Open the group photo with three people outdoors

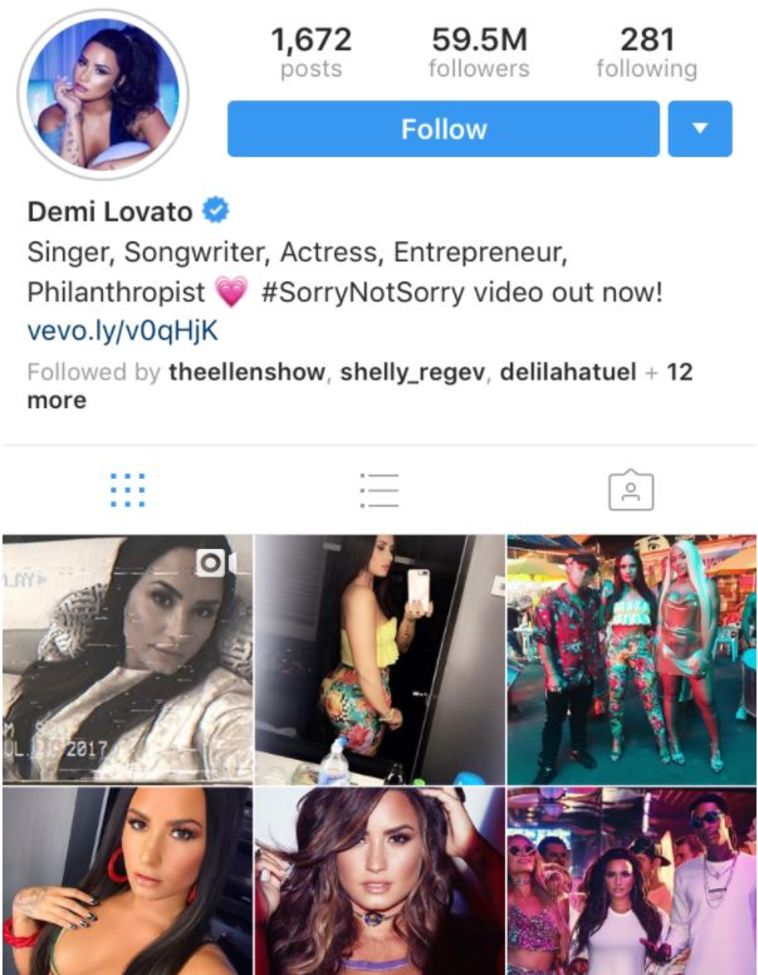point(632,659)
